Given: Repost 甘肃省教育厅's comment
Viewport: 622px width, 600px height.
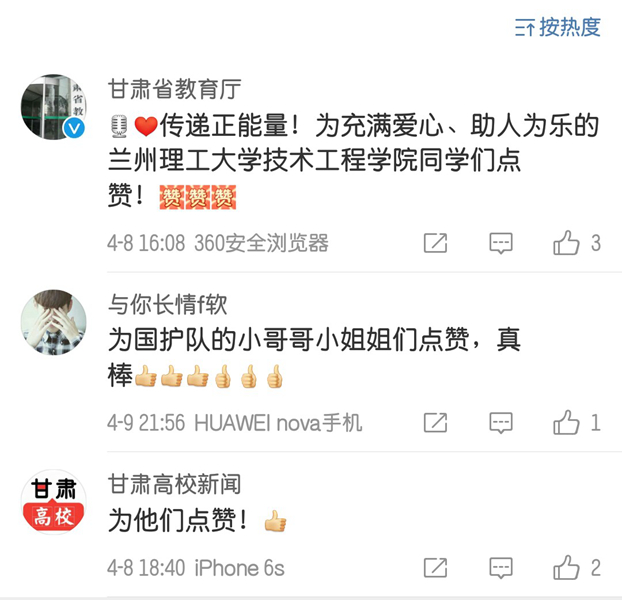Looking at the screenshot, I should [x=435, y=243].
